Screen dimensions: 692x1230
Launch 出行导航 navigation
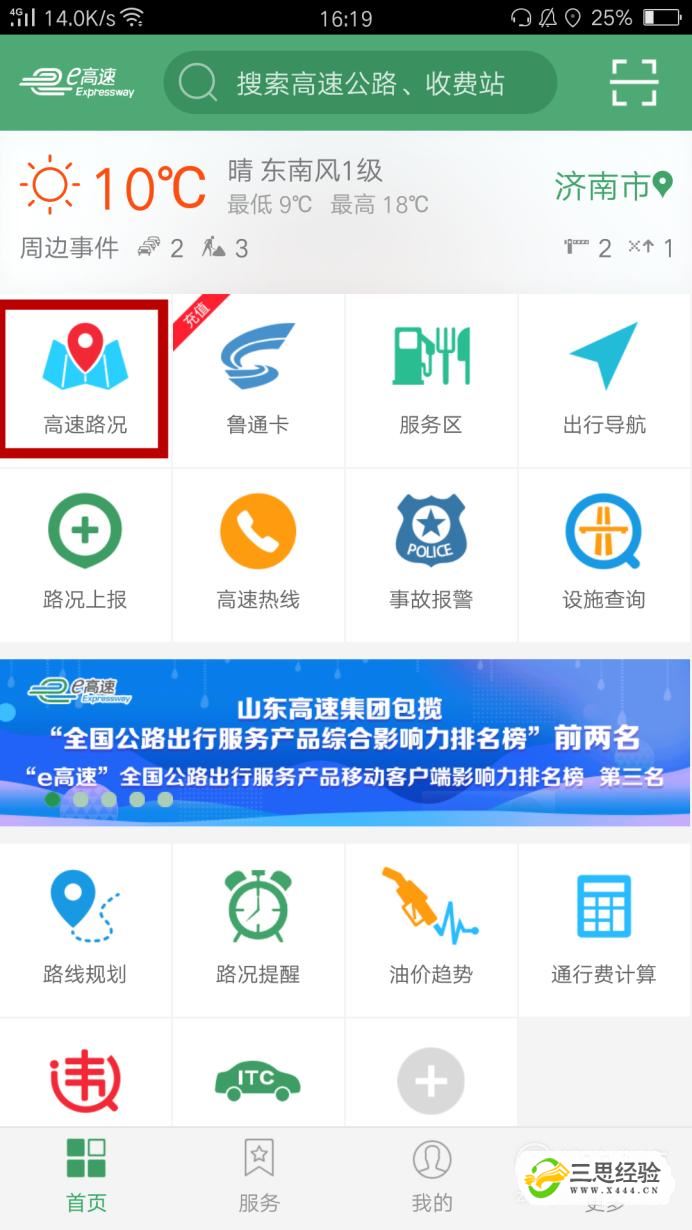[604, 380]
